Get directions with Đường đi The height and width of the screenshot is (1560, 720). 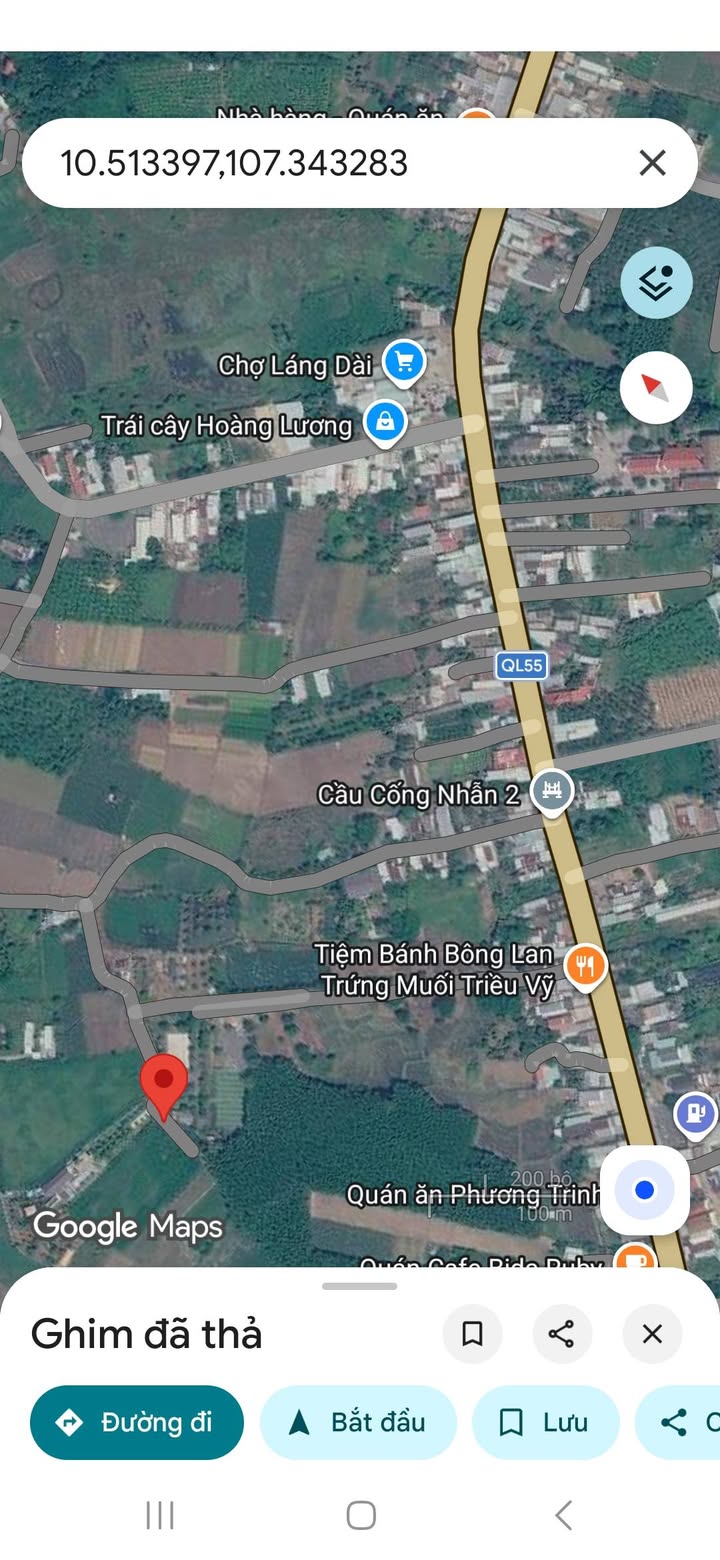[137, 1422]
